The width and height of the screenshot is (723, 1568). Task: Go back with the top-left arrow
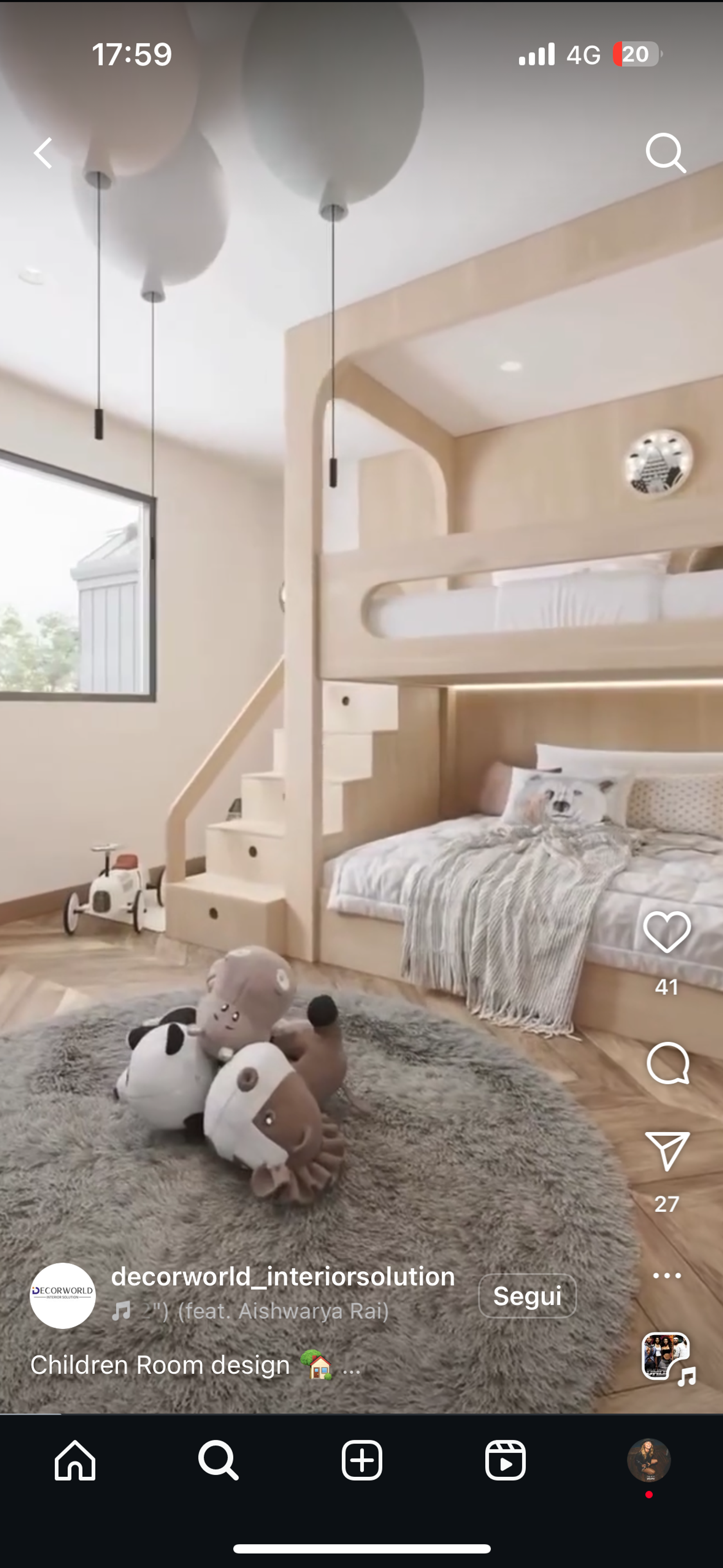42,153
